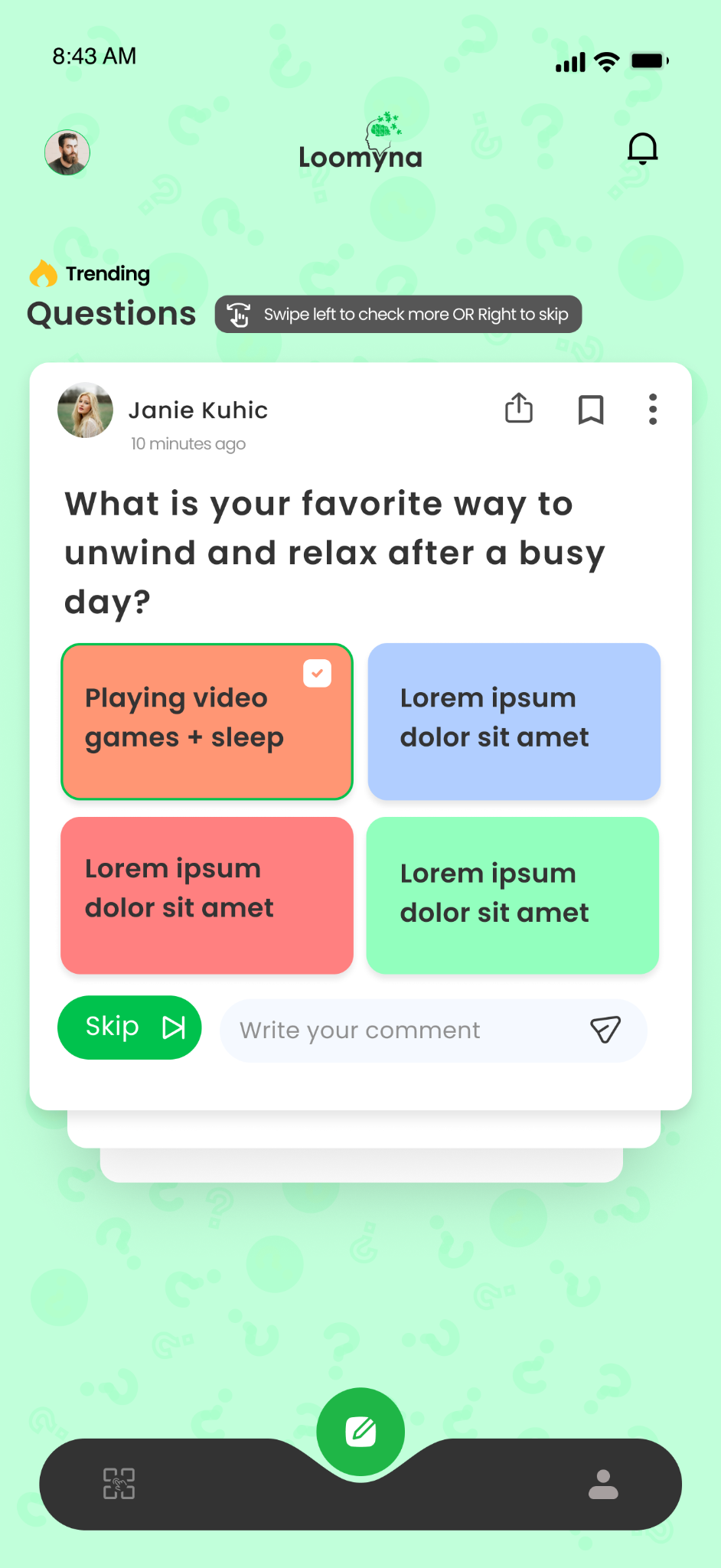View Janie Kuhic's profile photo
Image resolution: width=721 pixels, height=1568 pixels.
[85, 410]
